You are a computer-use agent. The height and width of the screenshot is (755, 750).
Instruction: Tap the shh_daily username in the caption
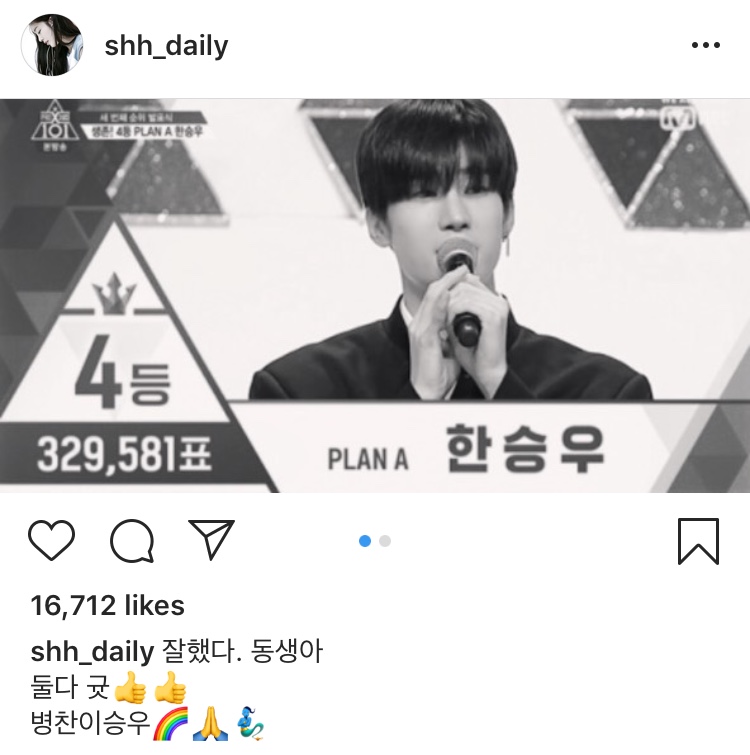point(92,653)
